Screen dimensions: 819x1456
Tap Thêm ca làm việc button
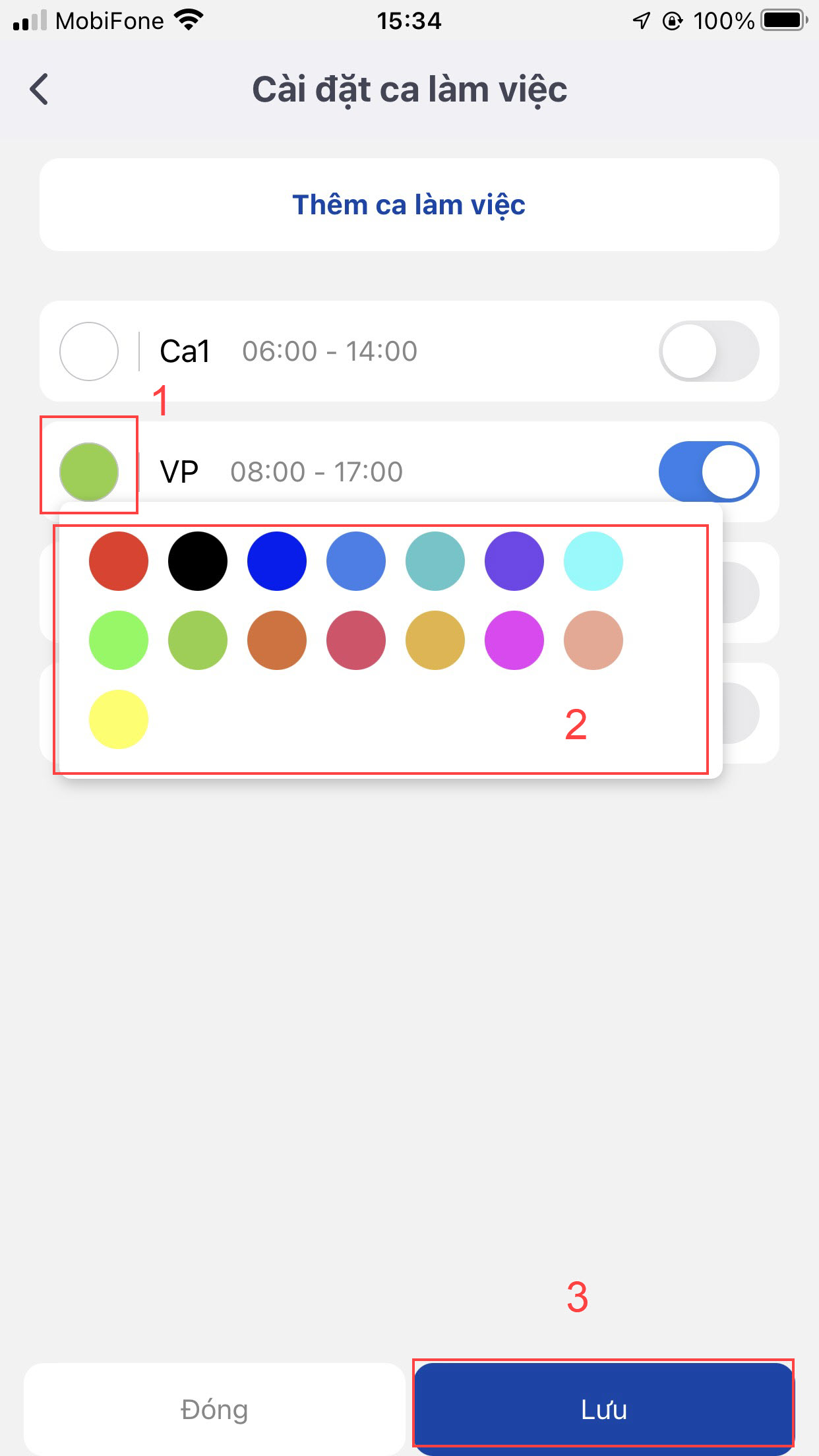409,204
